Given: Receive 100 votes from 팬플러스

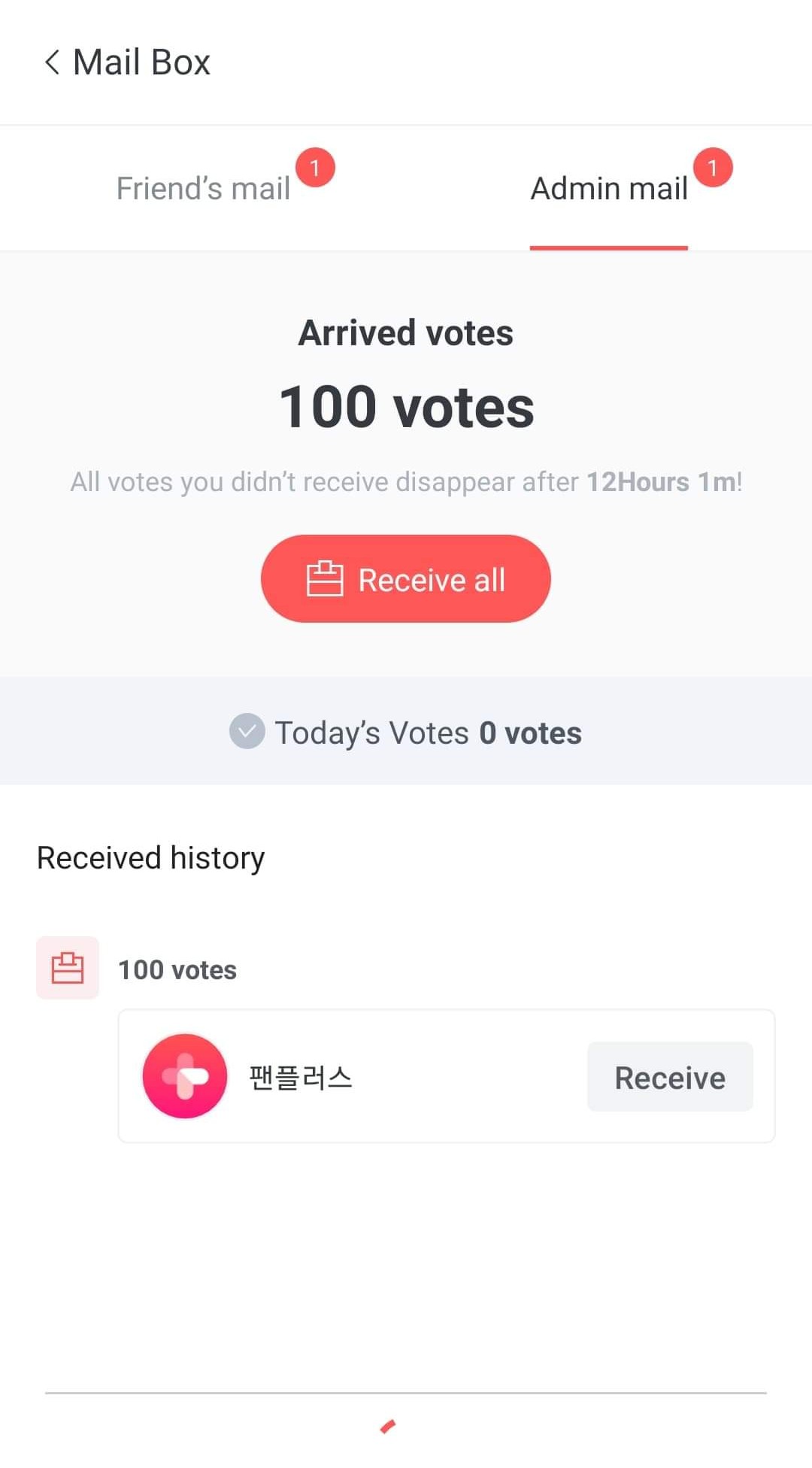Looking at the screenshot, I should [x=669, y=1077].
